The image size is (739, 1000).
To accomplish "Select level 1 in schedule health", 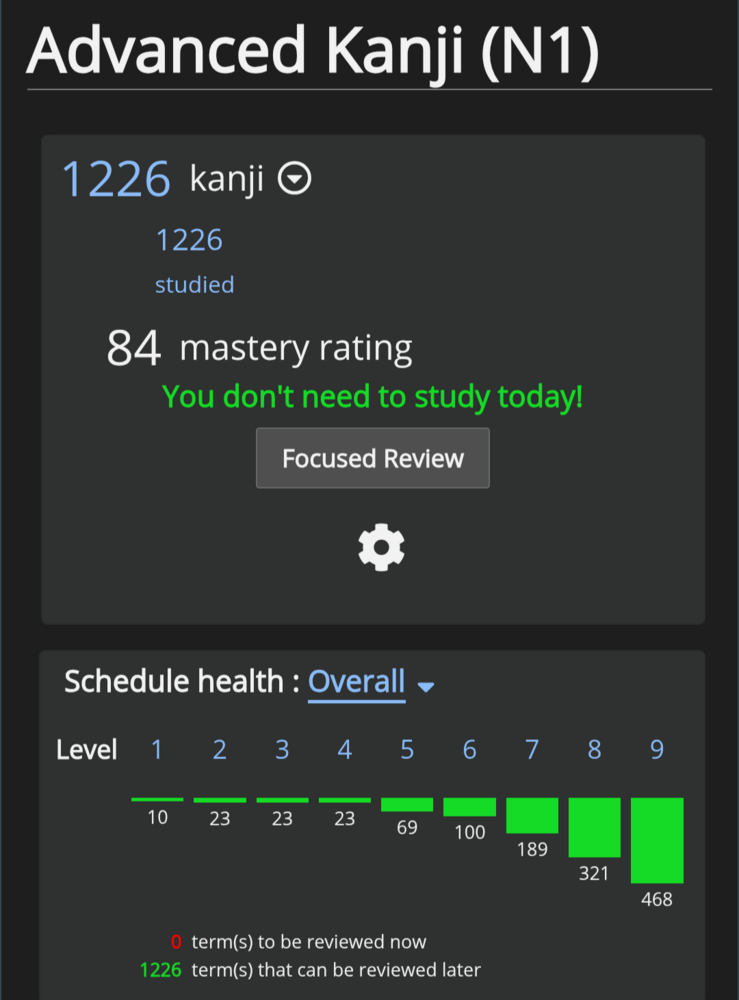I will click(x=157, y=750).
